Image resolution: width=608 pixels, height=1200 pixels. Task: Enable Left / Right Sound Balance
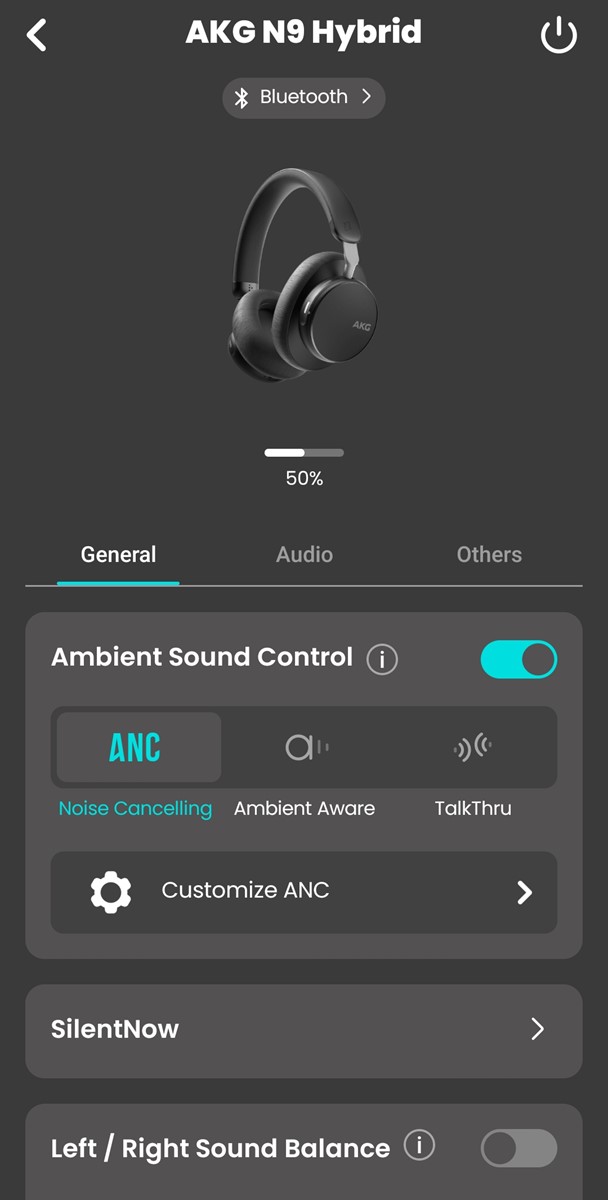coord(518,1148)
